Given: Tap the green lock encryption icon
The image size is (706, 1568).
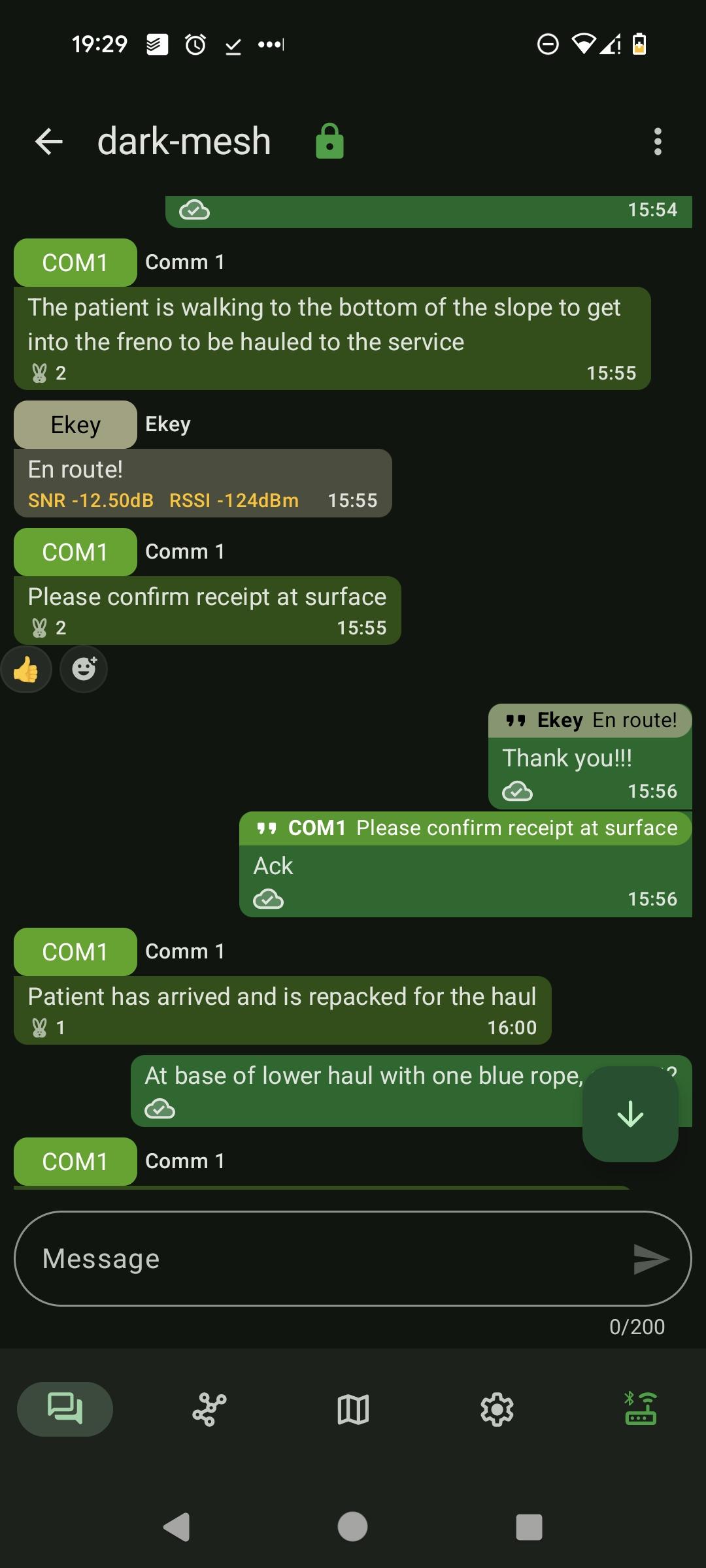Looking at the screenshot, I should (x=329, y=141).
